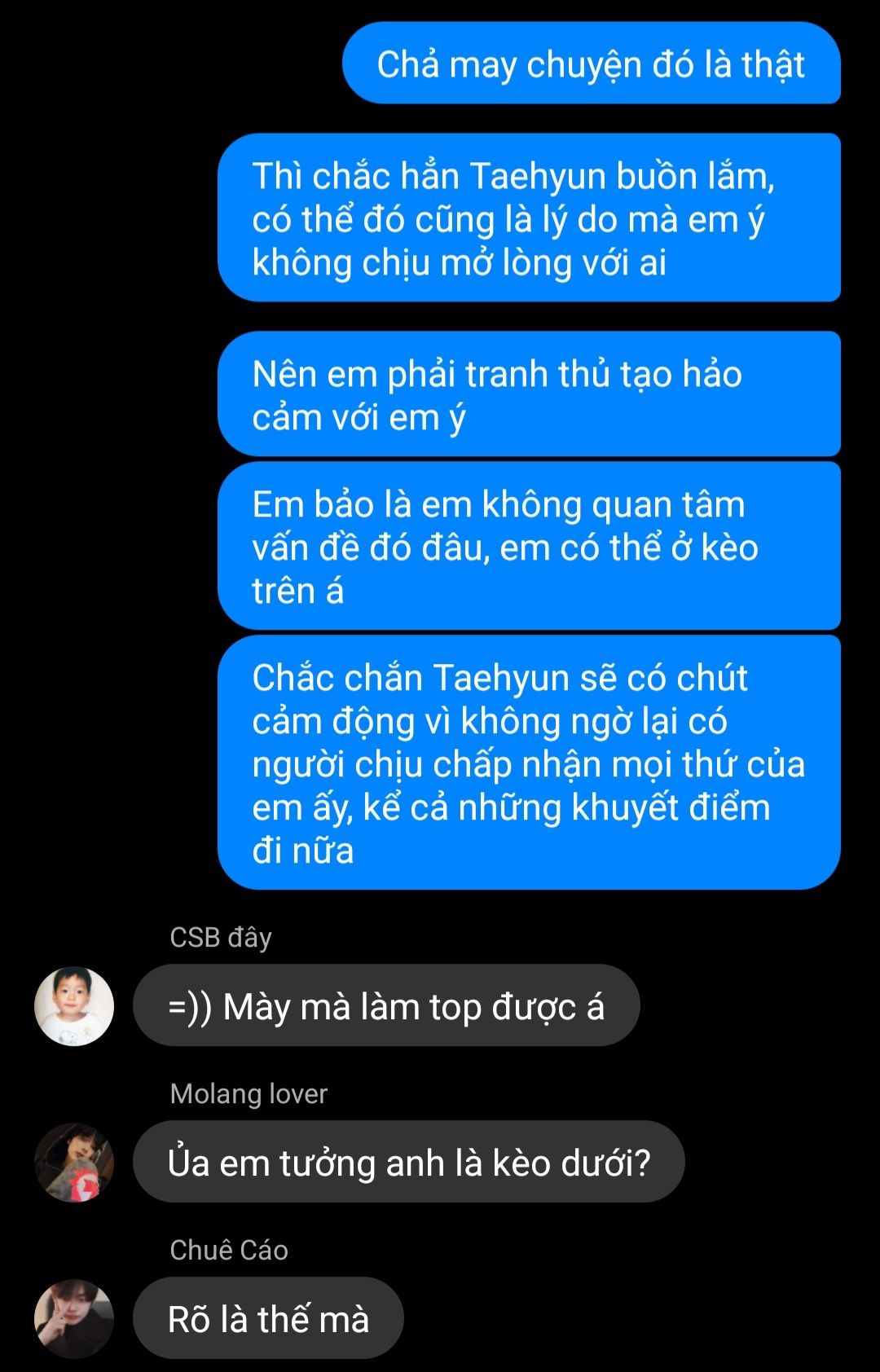Select the message "Mày mà làm top được á"
880x1372 pixels.
386,1006
